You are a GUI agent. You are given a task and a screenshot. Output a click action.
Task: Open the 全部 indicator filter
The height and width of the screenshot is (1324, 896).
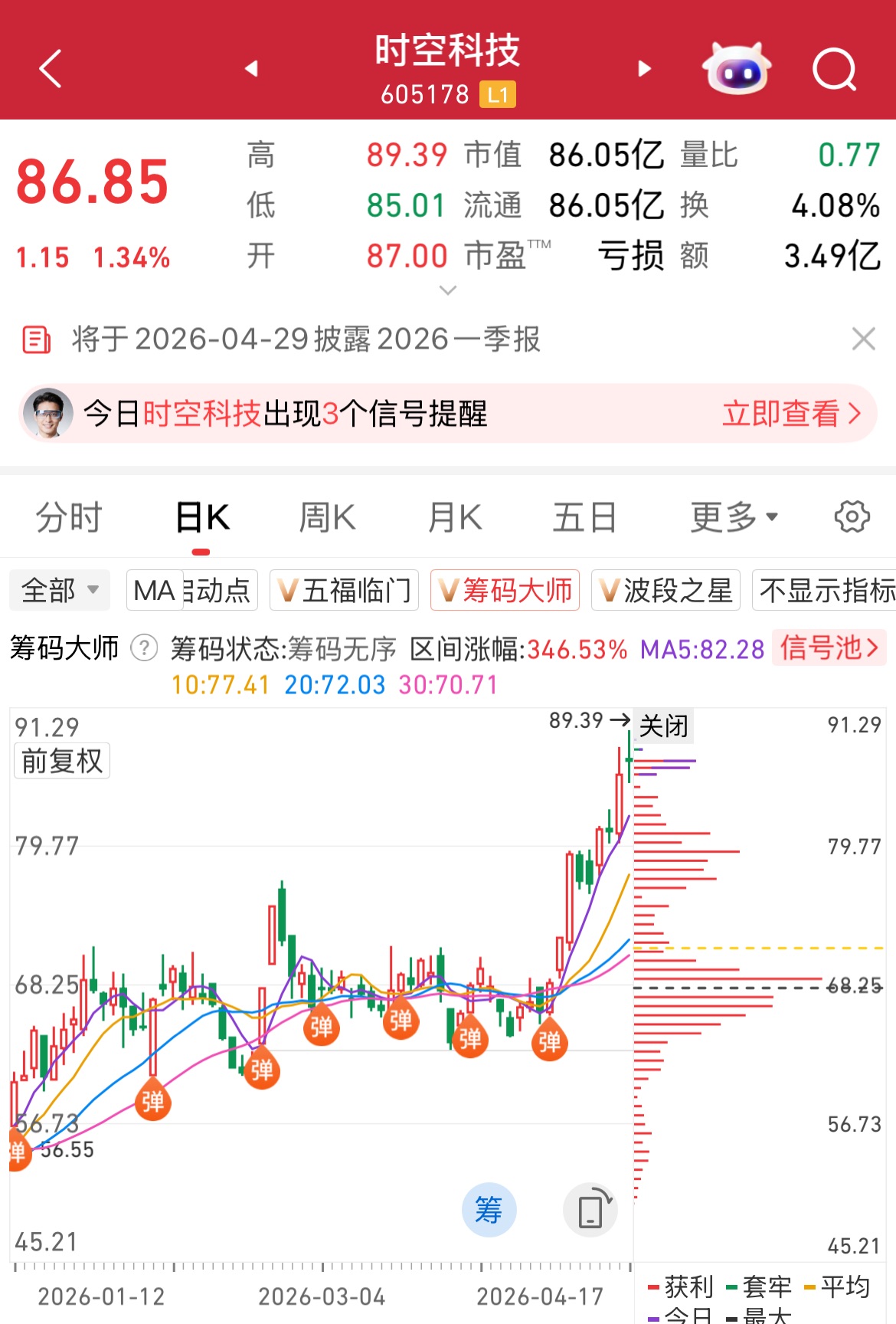point(60,590)
